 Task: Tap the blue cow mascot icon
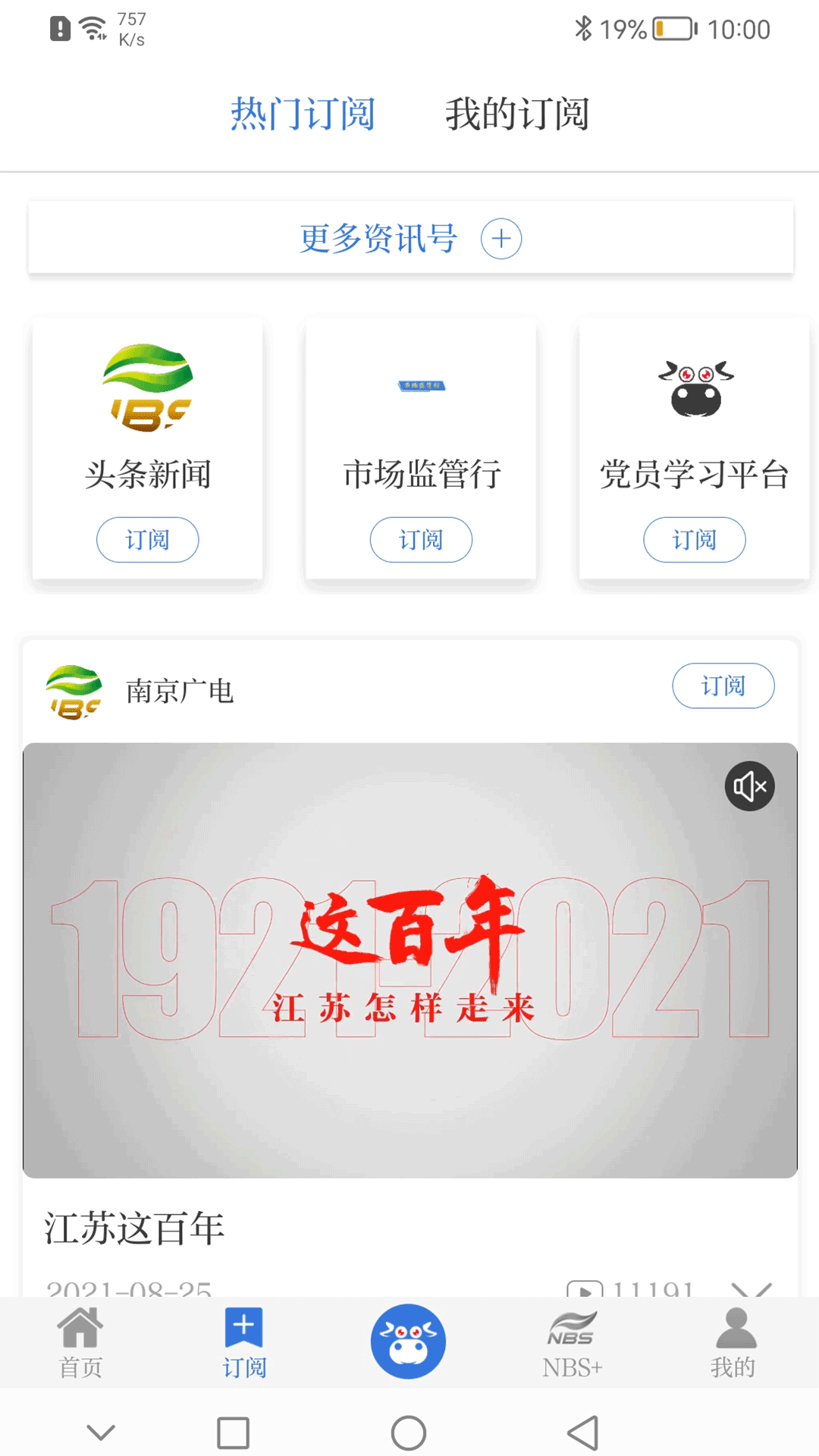click(x=409, y=1340)
